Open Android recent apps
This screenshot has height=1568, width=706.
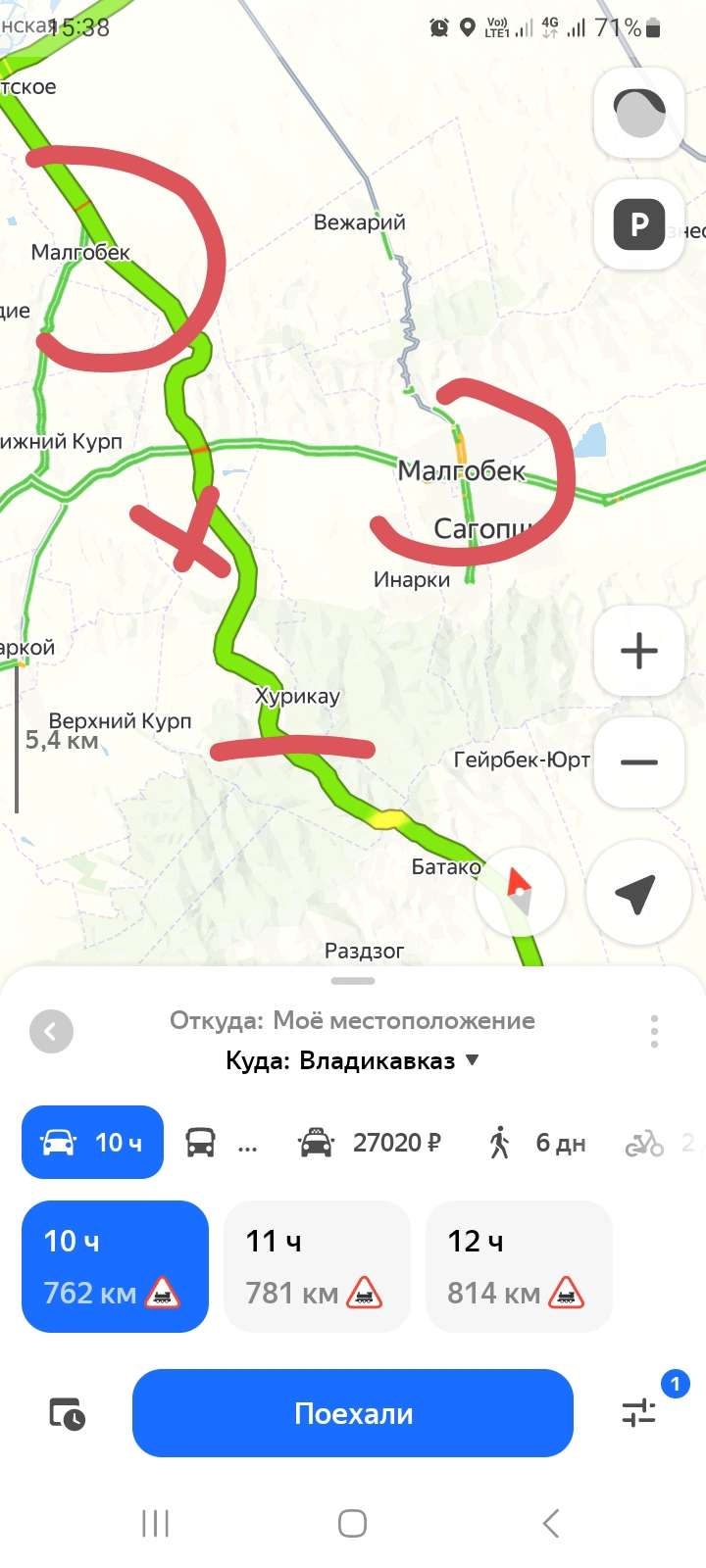pyautogui.click(x=156, y=1523)
